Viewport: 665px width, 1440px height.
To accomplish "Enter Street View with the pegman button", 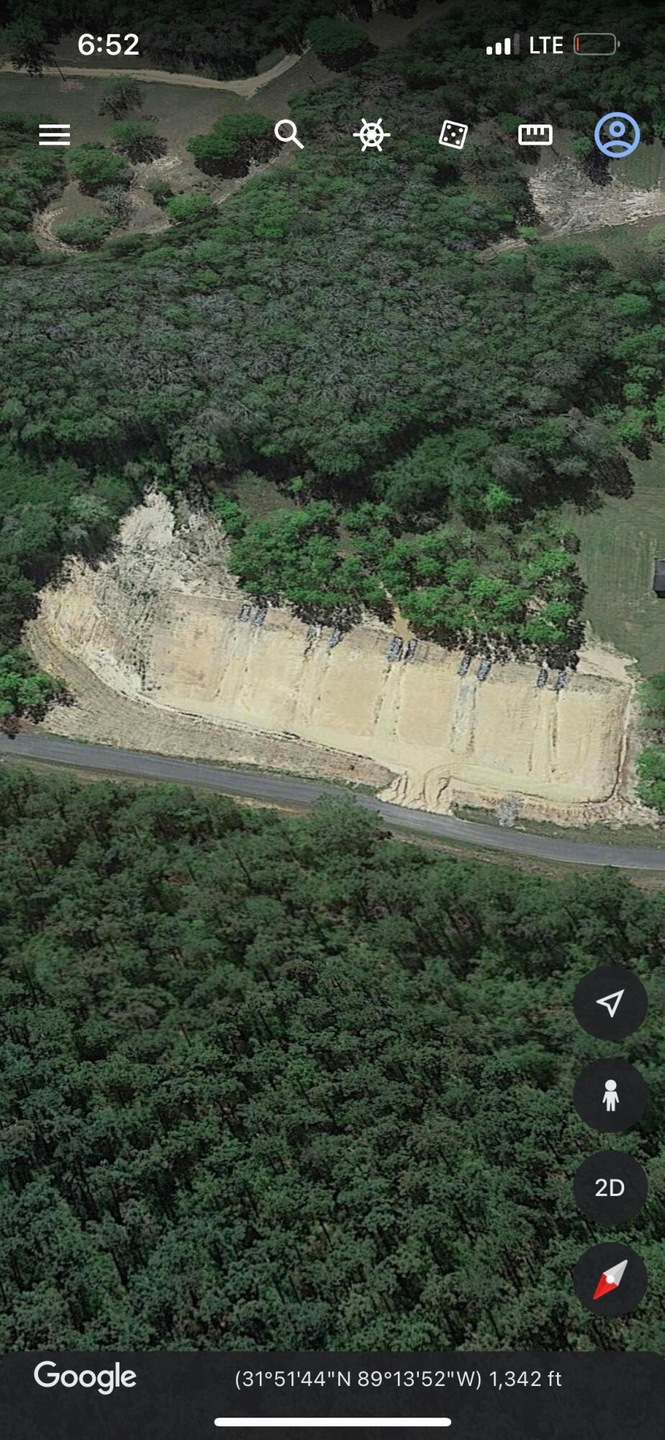I will 610,1095.
